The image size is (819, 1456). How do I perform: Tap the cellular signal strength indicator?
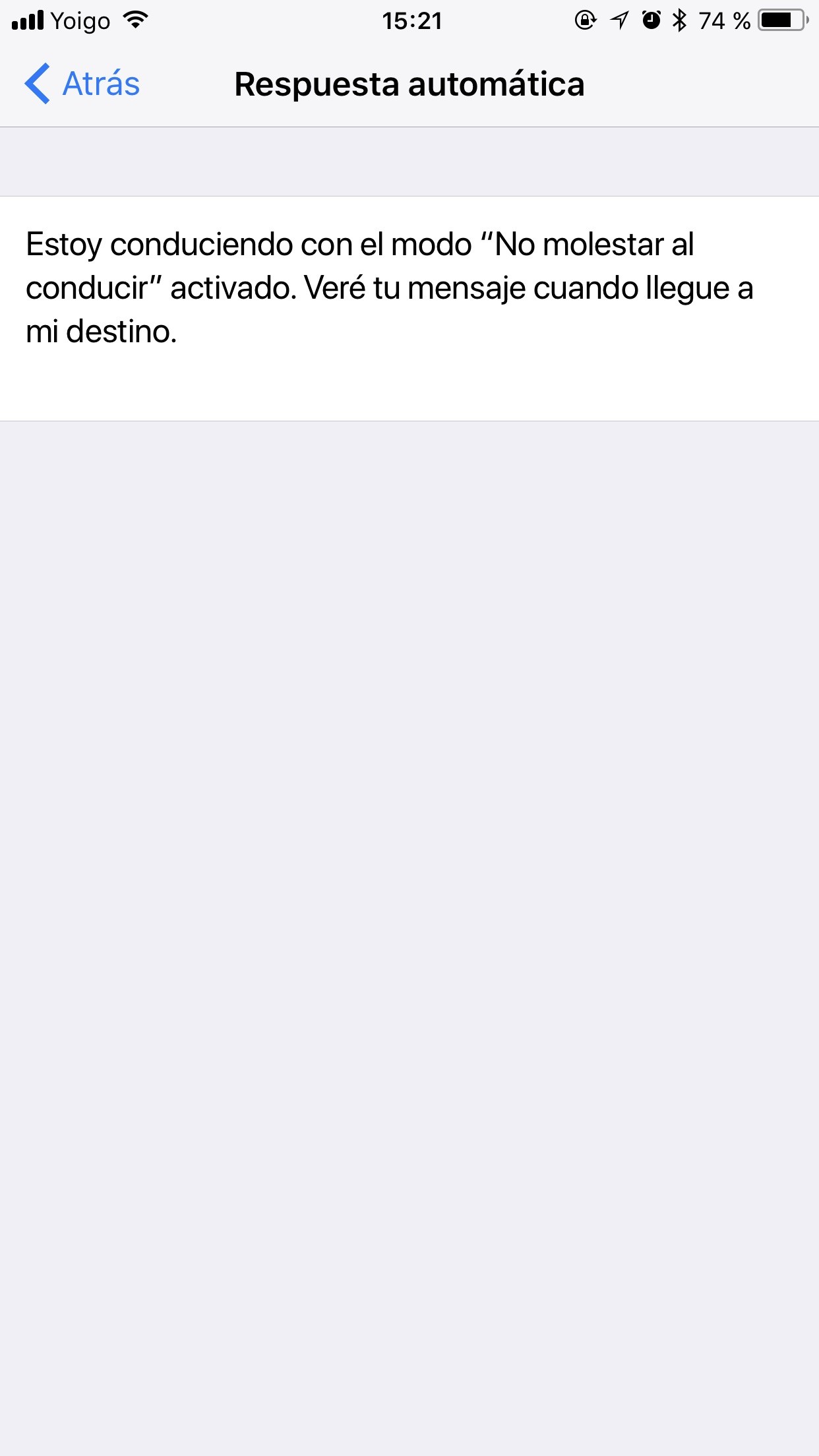(28, 20)
